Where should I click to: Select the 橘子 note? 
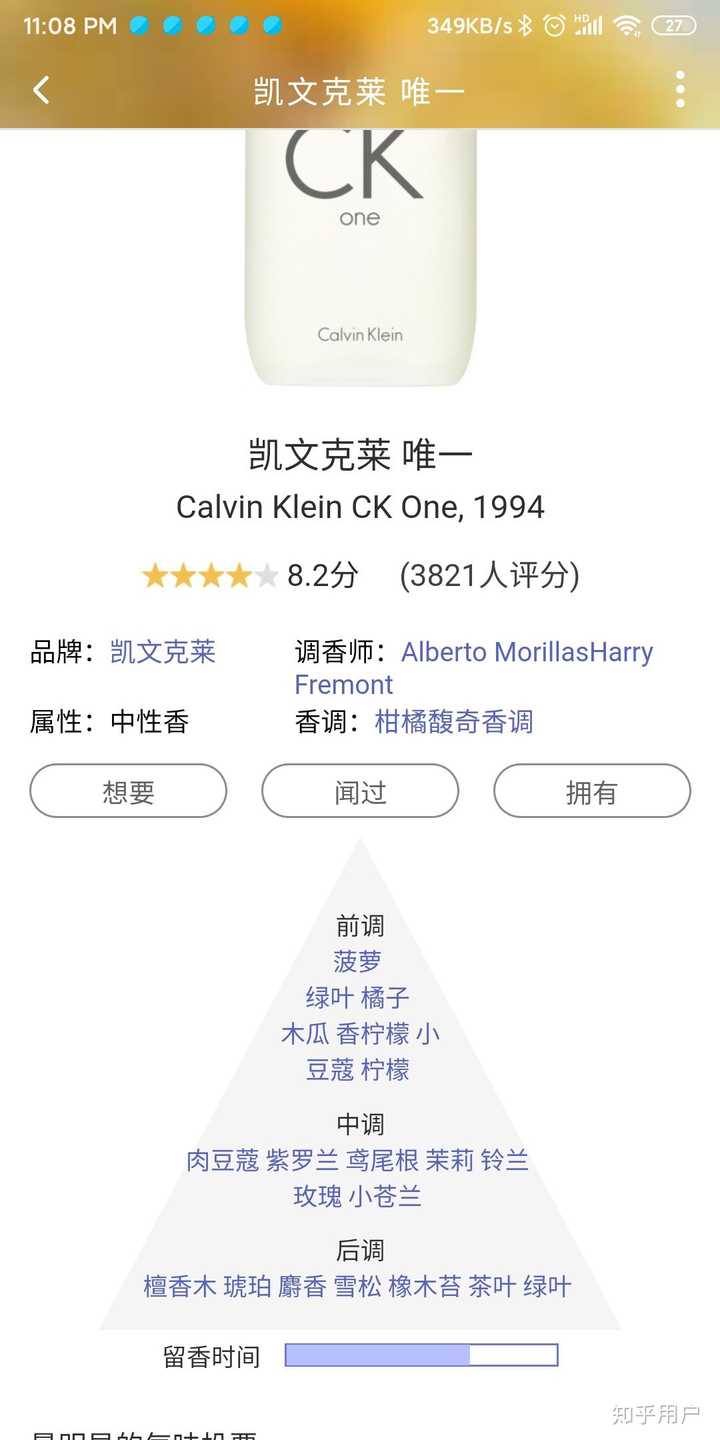coord(385,998)
